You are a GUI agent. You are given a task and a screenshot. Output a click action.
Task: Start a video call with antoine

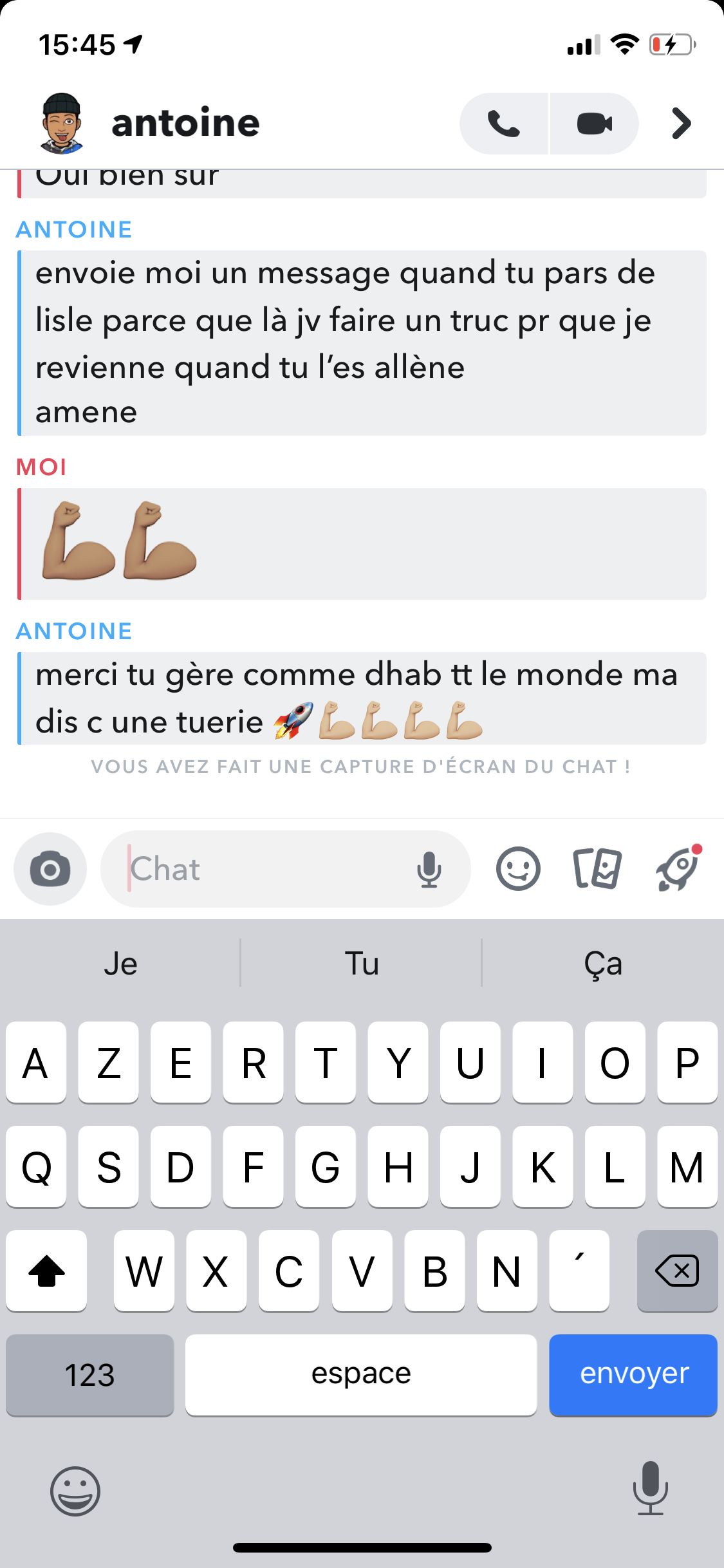point(595,124)
